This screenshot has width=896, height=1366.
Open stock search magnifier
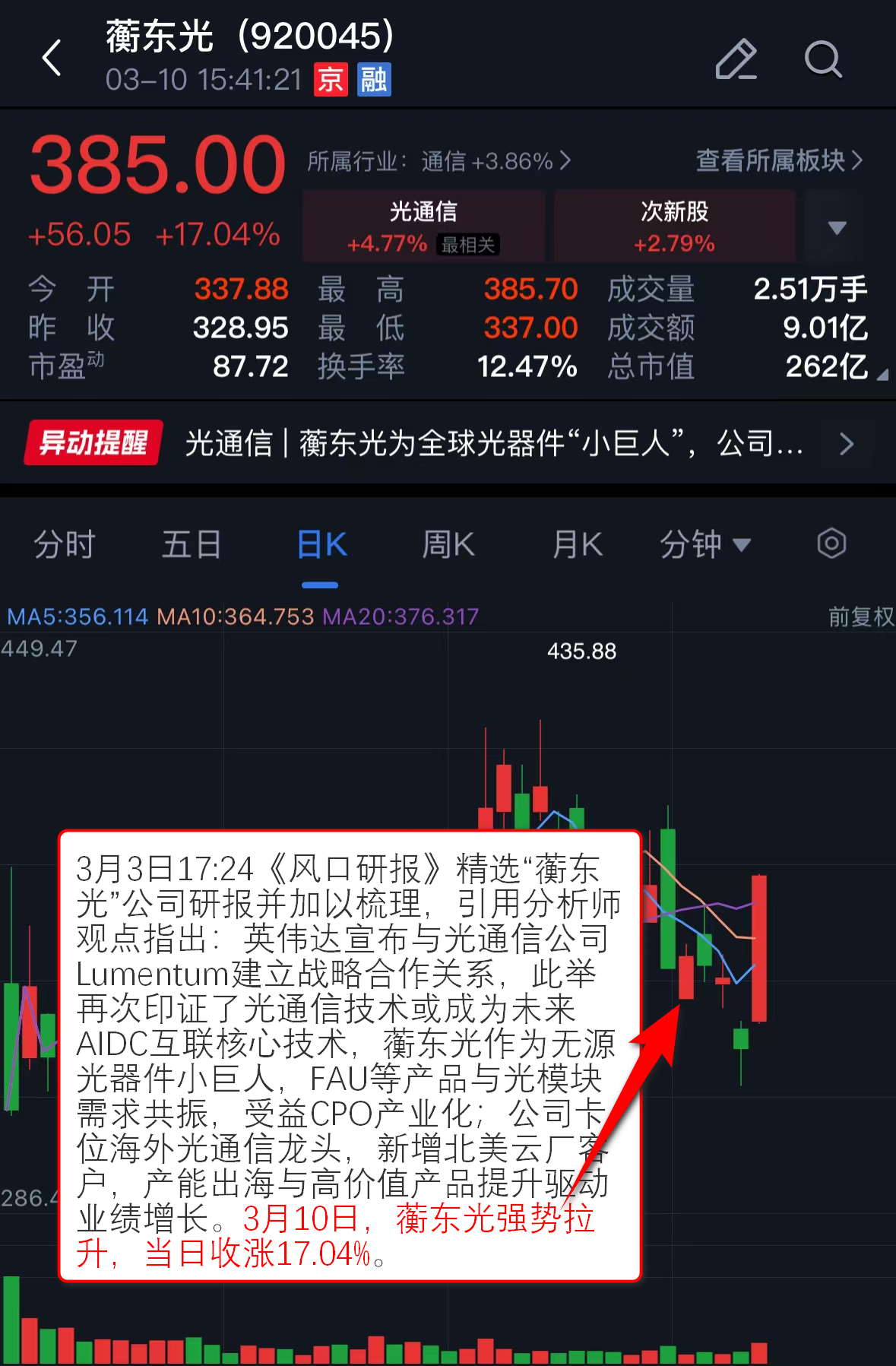823,59
